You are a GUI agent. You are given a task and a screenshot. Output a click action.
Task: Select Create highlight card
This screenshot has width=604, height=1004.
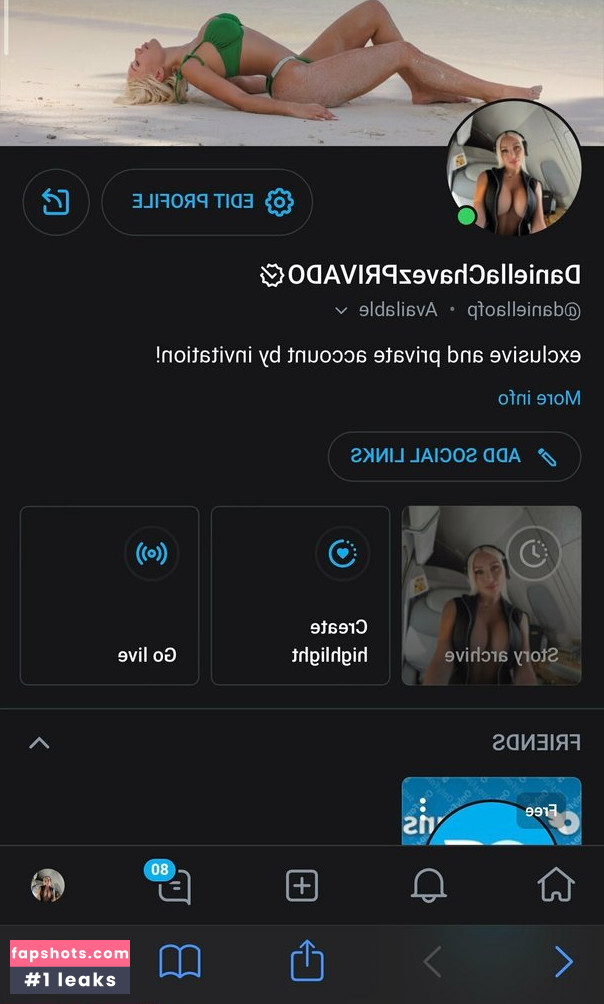[x=300, y=595]
